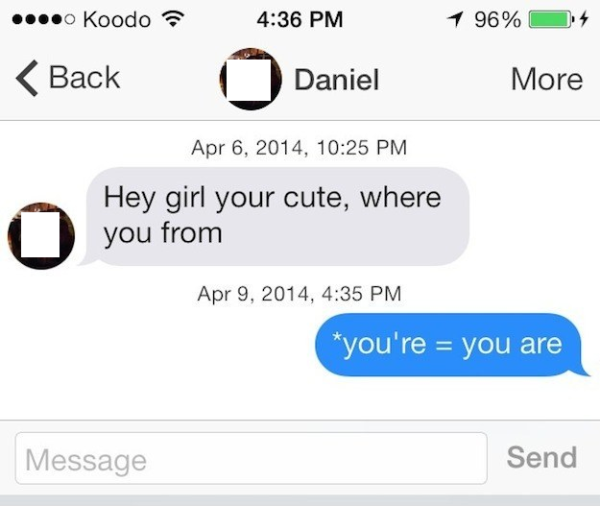The width and height of the screenshot is (600, 506).
Task: Tap the Message text field
Action: click(250, 459)
